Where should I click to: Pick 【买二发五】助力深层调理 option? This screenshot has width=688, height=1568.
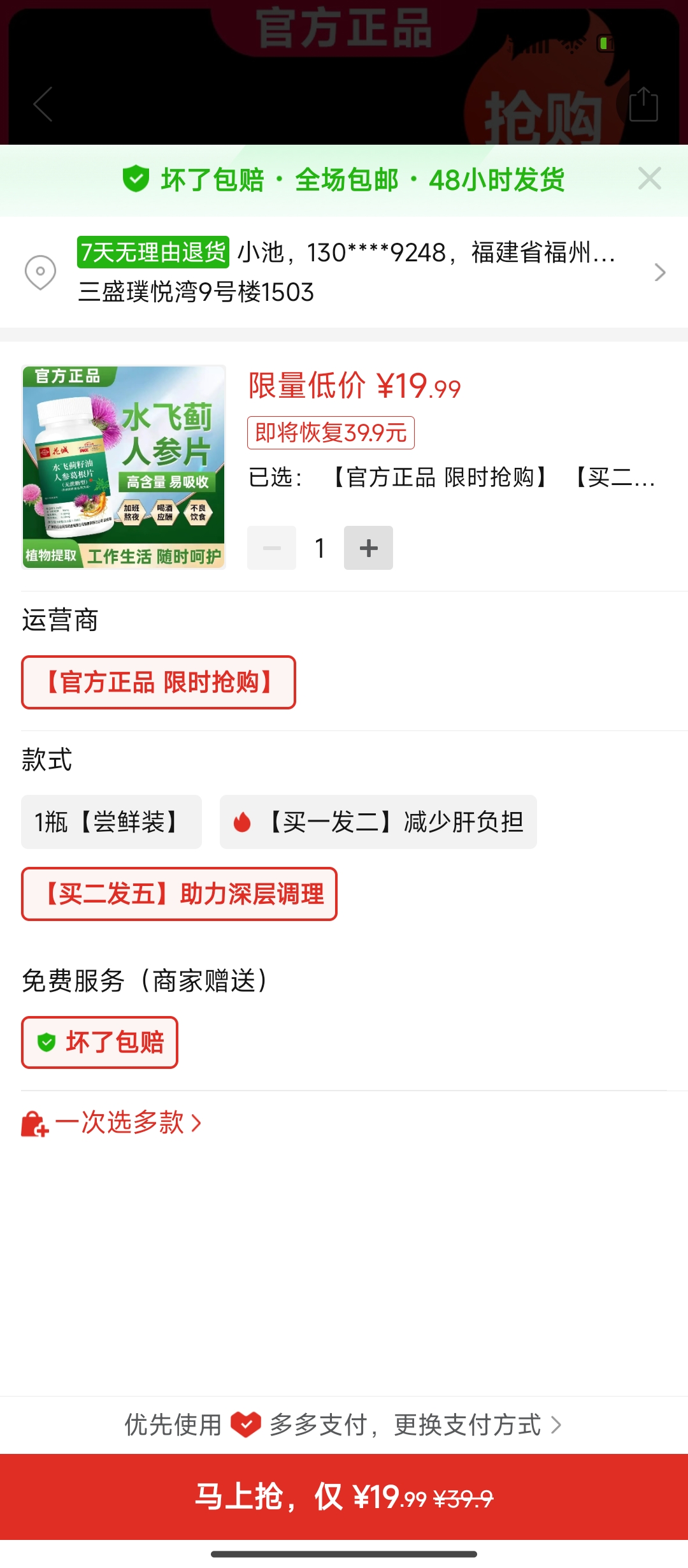coord(179,894)
